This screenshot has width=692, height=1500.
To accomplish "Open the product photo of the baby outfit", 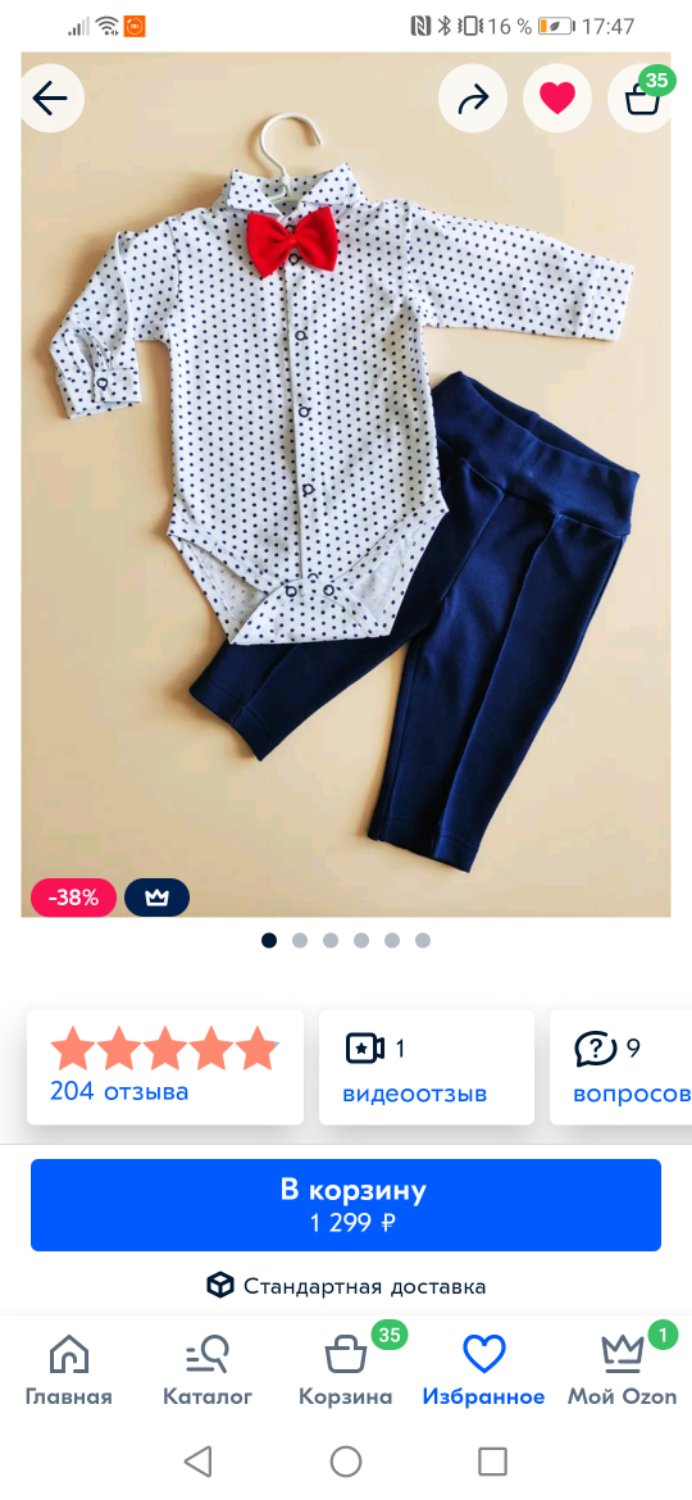I will pyautogui.click(x=346, y=485).
